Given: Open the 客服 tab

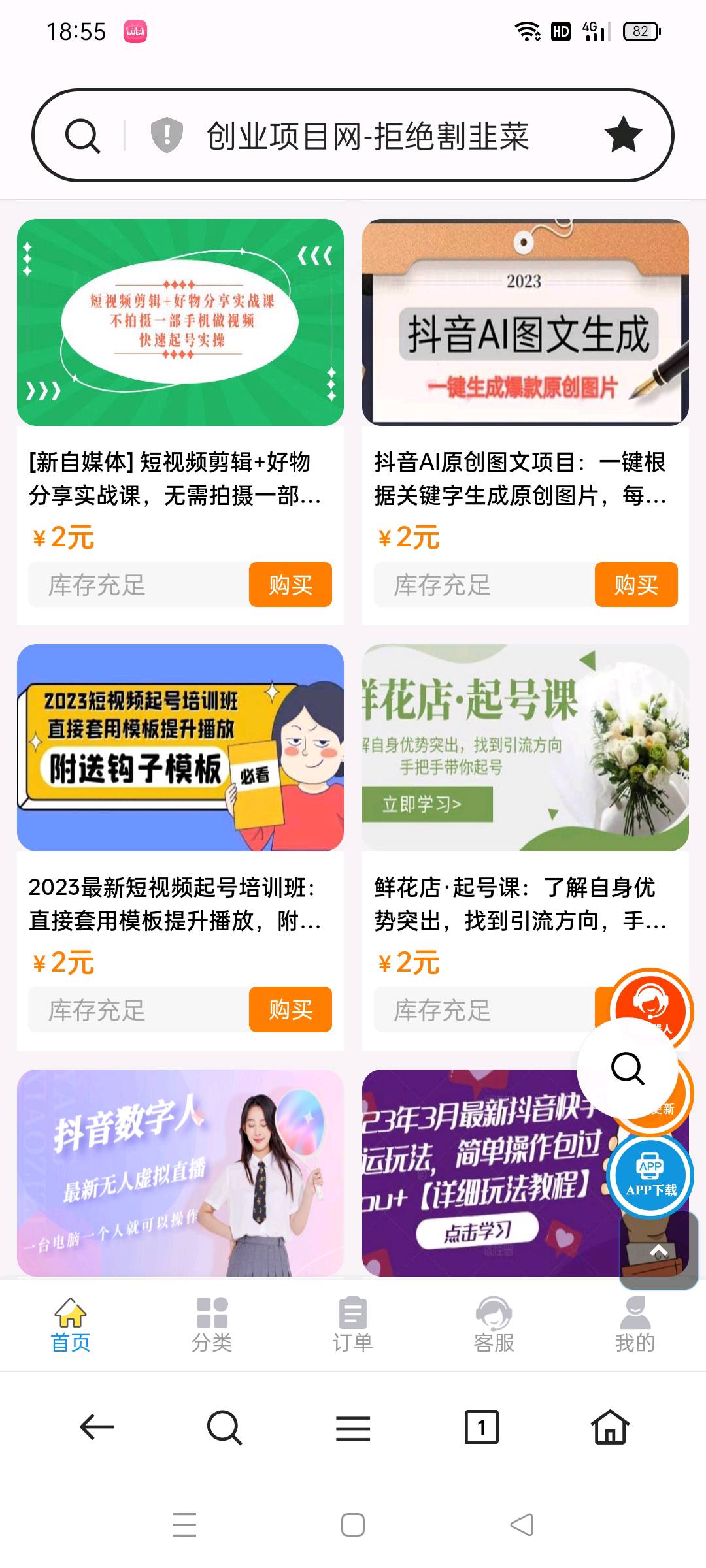Looking at the screenshot, I should coord(494,1325).
